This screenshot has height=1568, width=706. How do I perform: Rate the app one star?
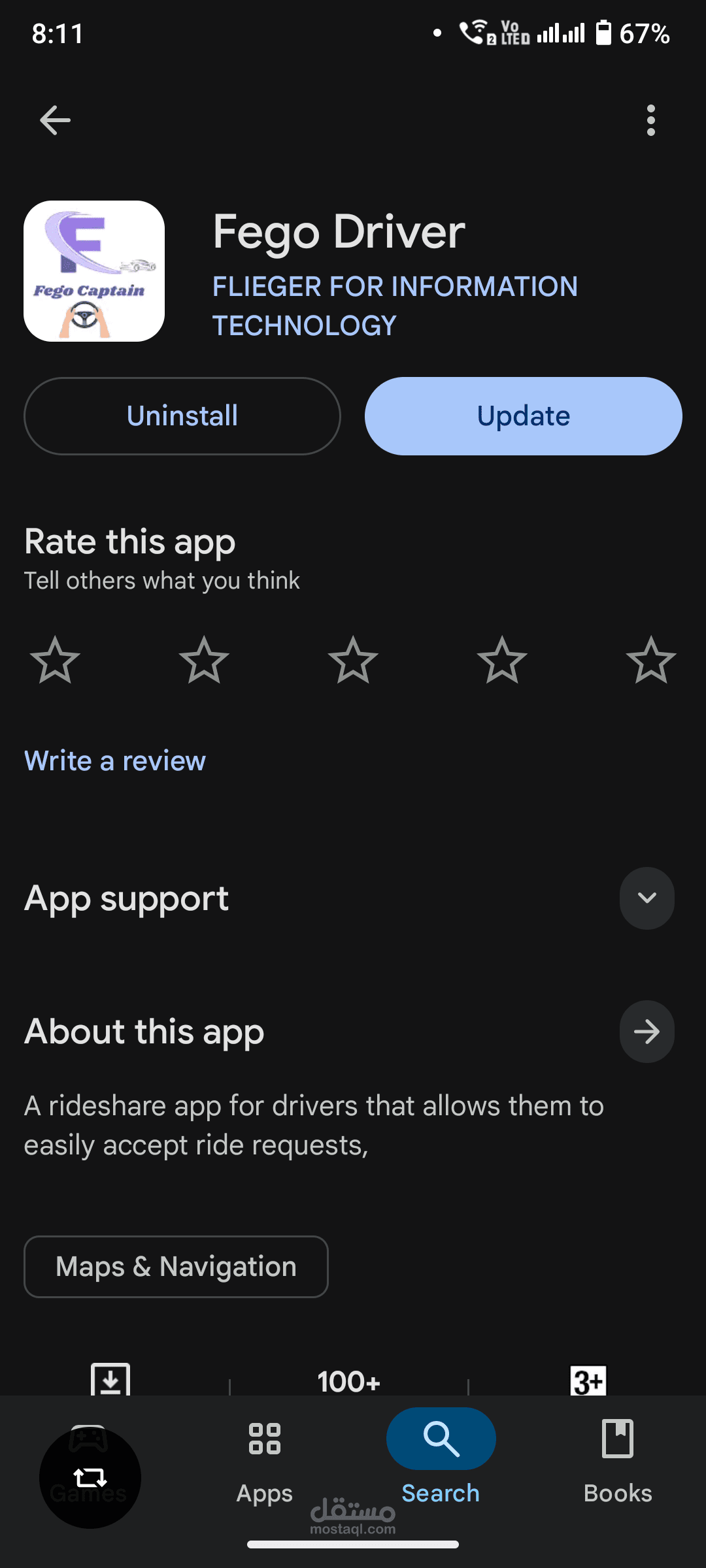pos(55,661)
